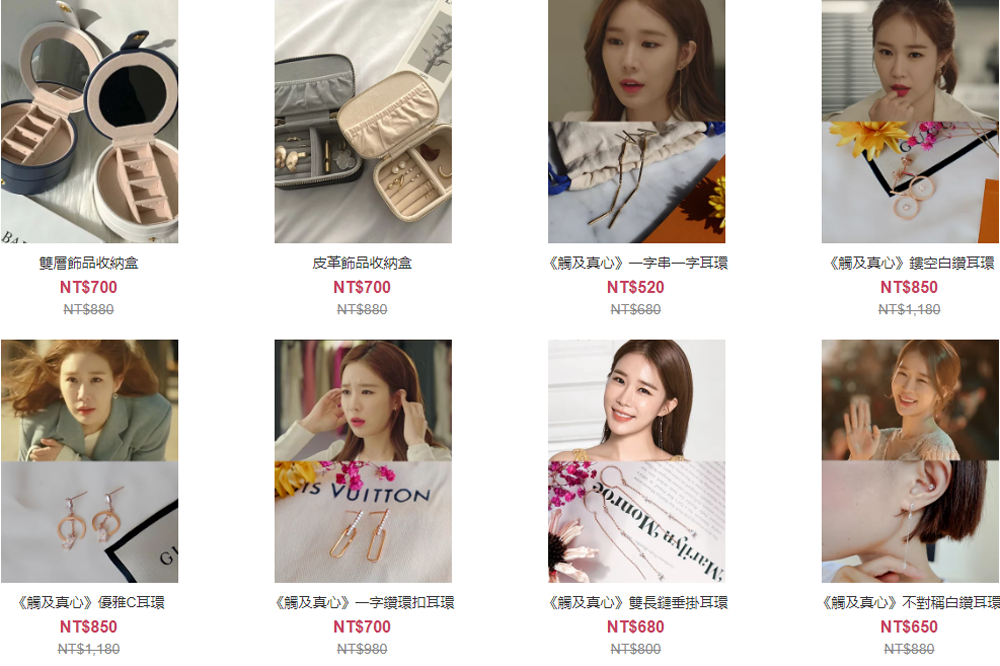Open the 皮革飾品收納盒 product card

click(363, 122)
